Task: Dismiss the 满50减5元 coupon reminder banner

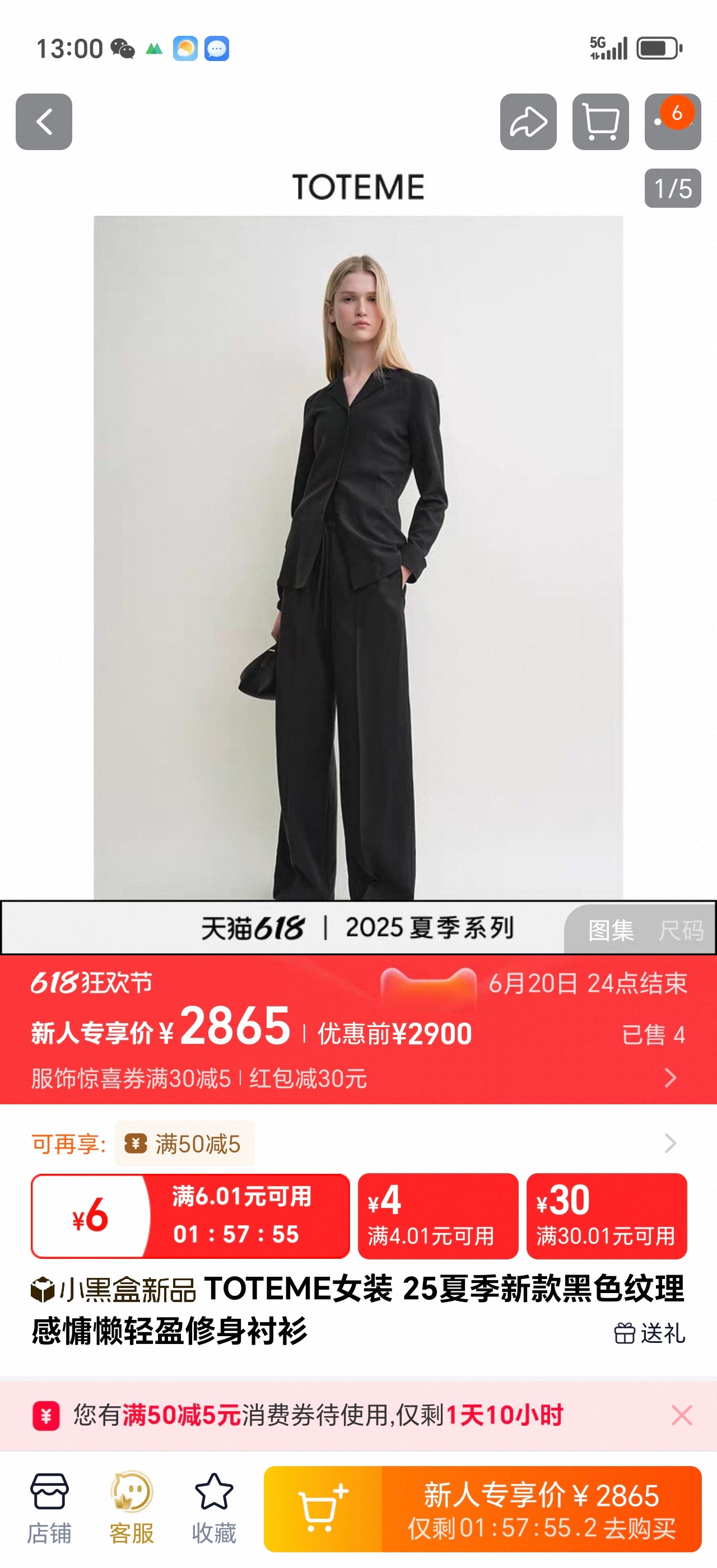Action: pos(681,1415)
